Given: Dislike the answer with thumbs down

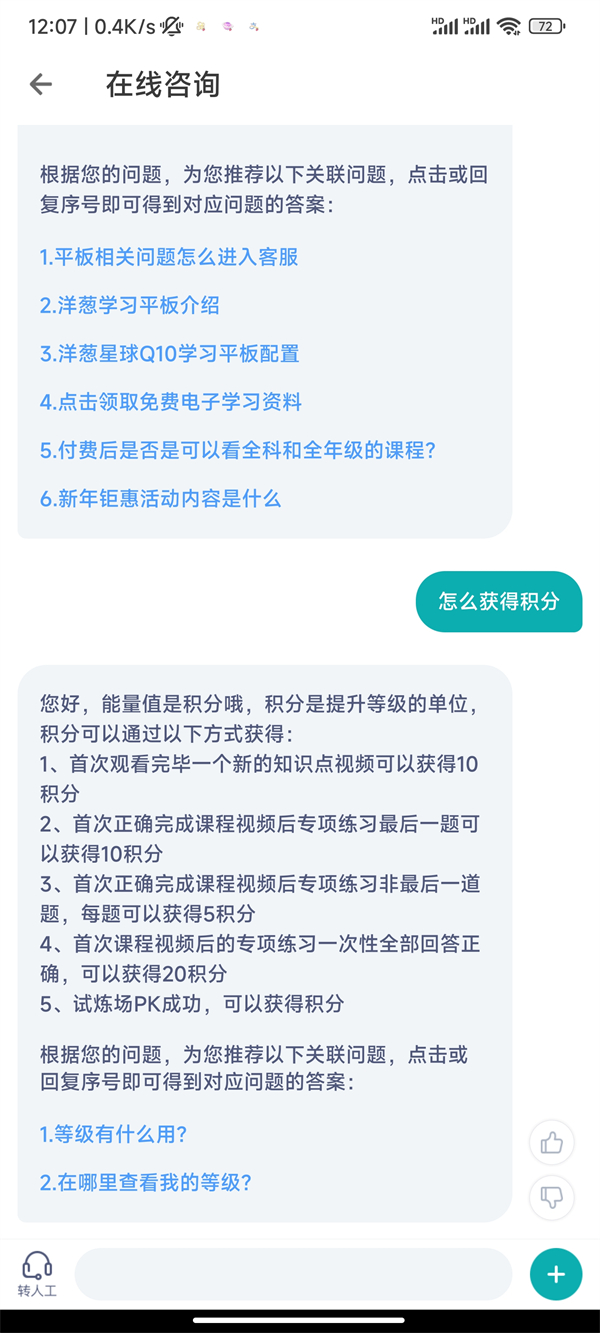Looking at the screenshot, I should coord(551,1194).
